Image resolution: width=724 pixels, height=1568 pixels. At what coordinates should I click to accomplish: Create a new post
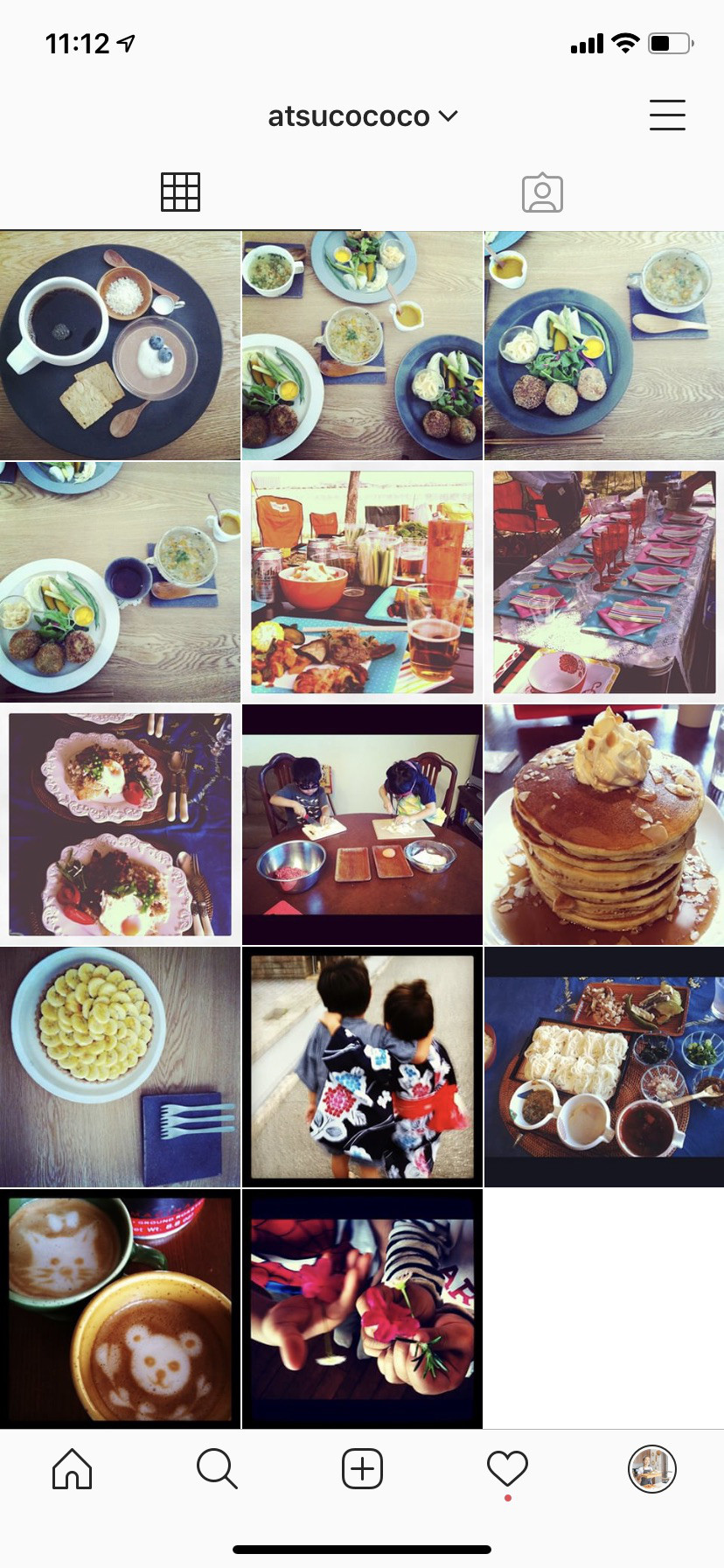click(x=362, y=1469)
